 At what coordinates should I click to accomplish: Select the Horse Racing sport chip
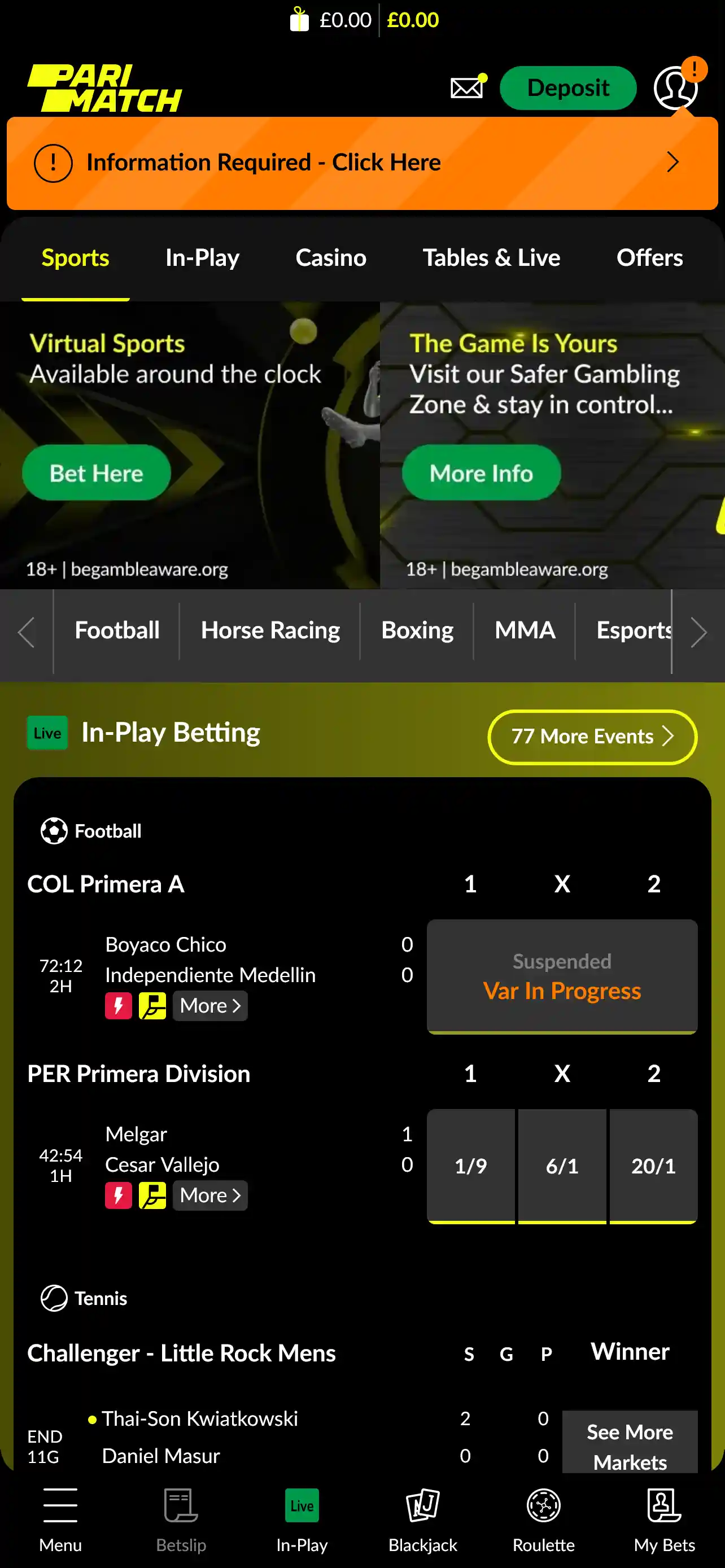tap(270, 630)
